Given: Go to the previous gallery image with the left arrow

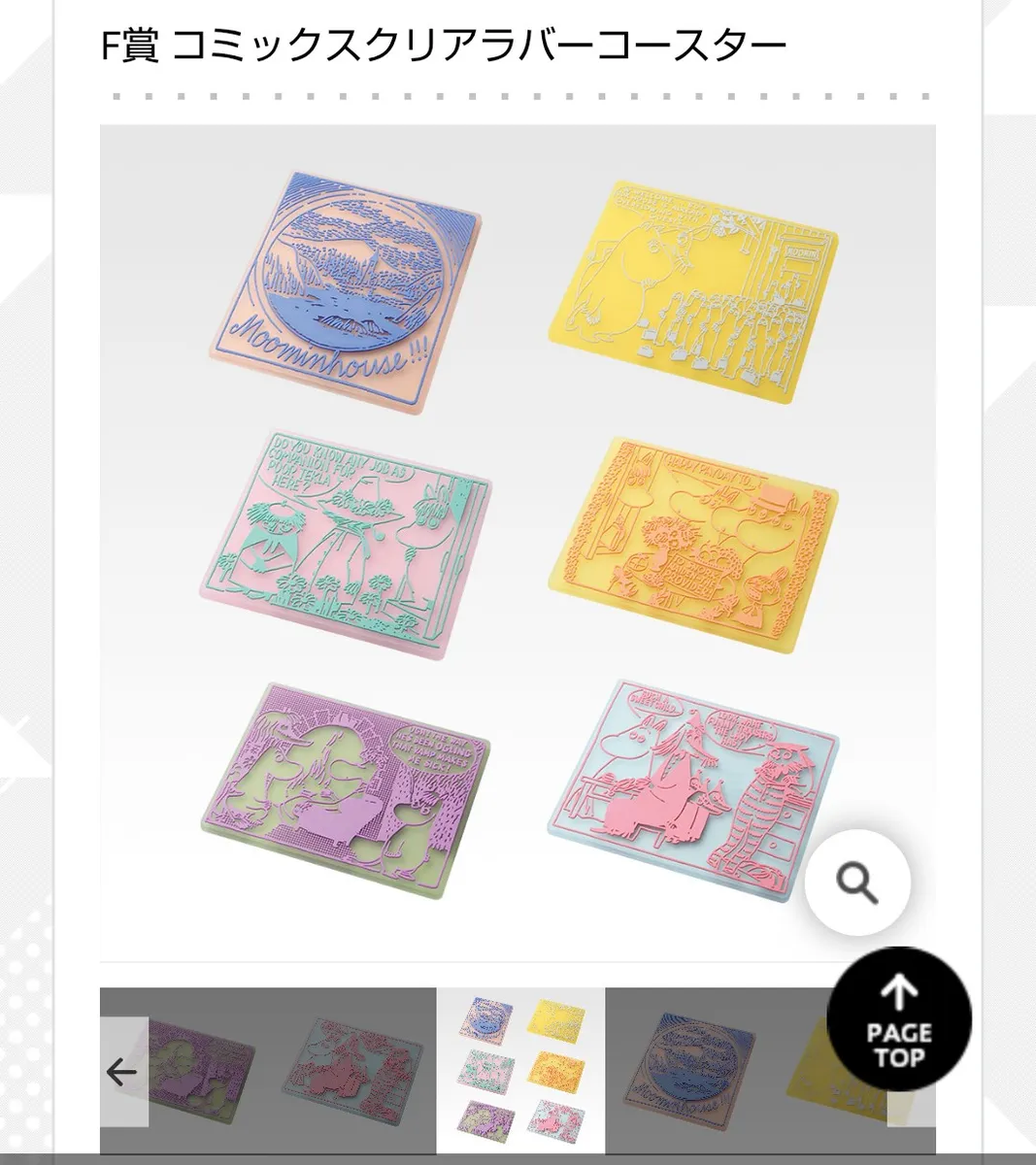Looking at the screenshot, I should [x=123, y=1072].
